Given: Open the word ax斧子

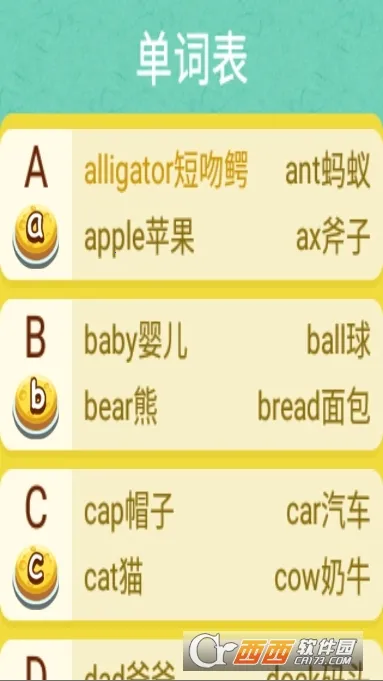Looking at the screenshot, I should pos(333,238).
